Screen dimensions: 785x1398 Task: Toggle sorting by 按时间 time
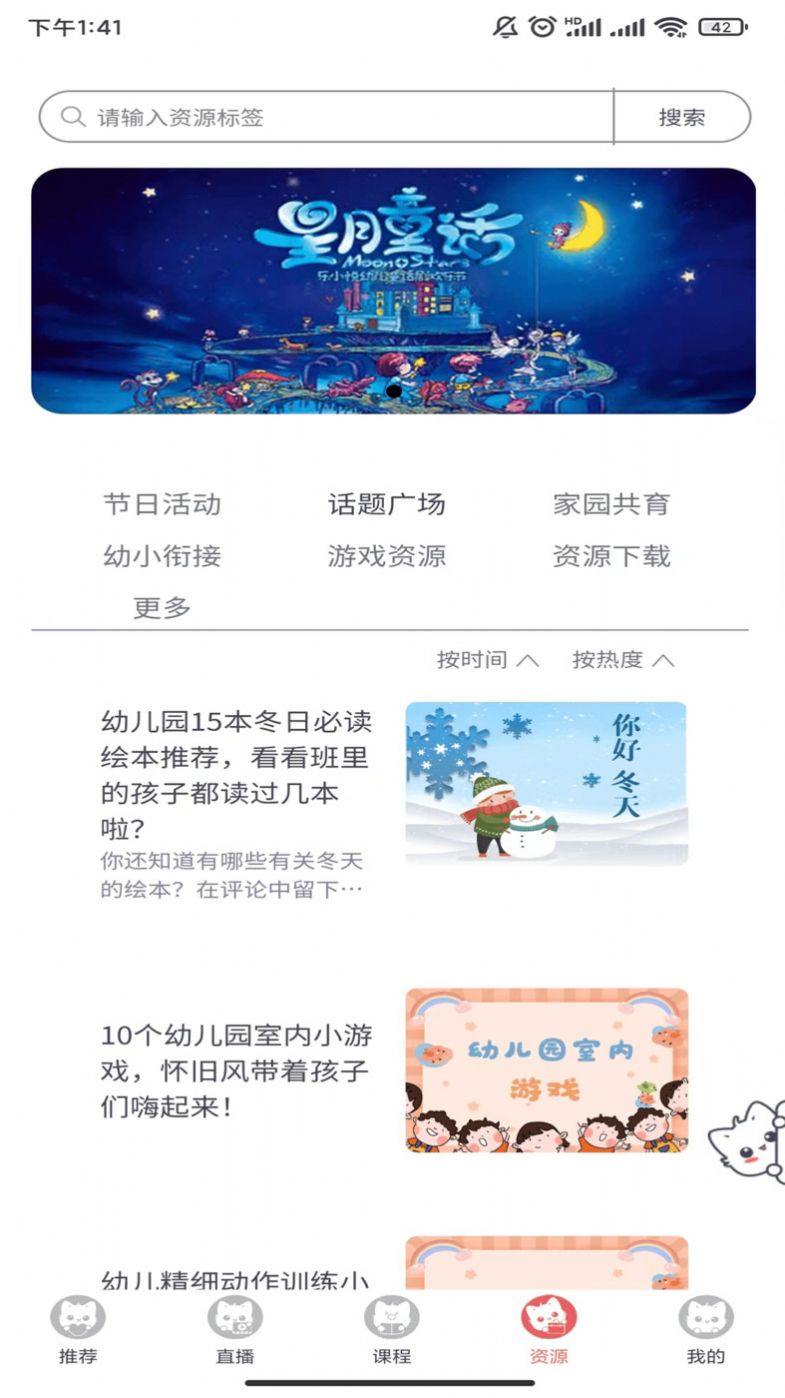[x=470, y=660]
